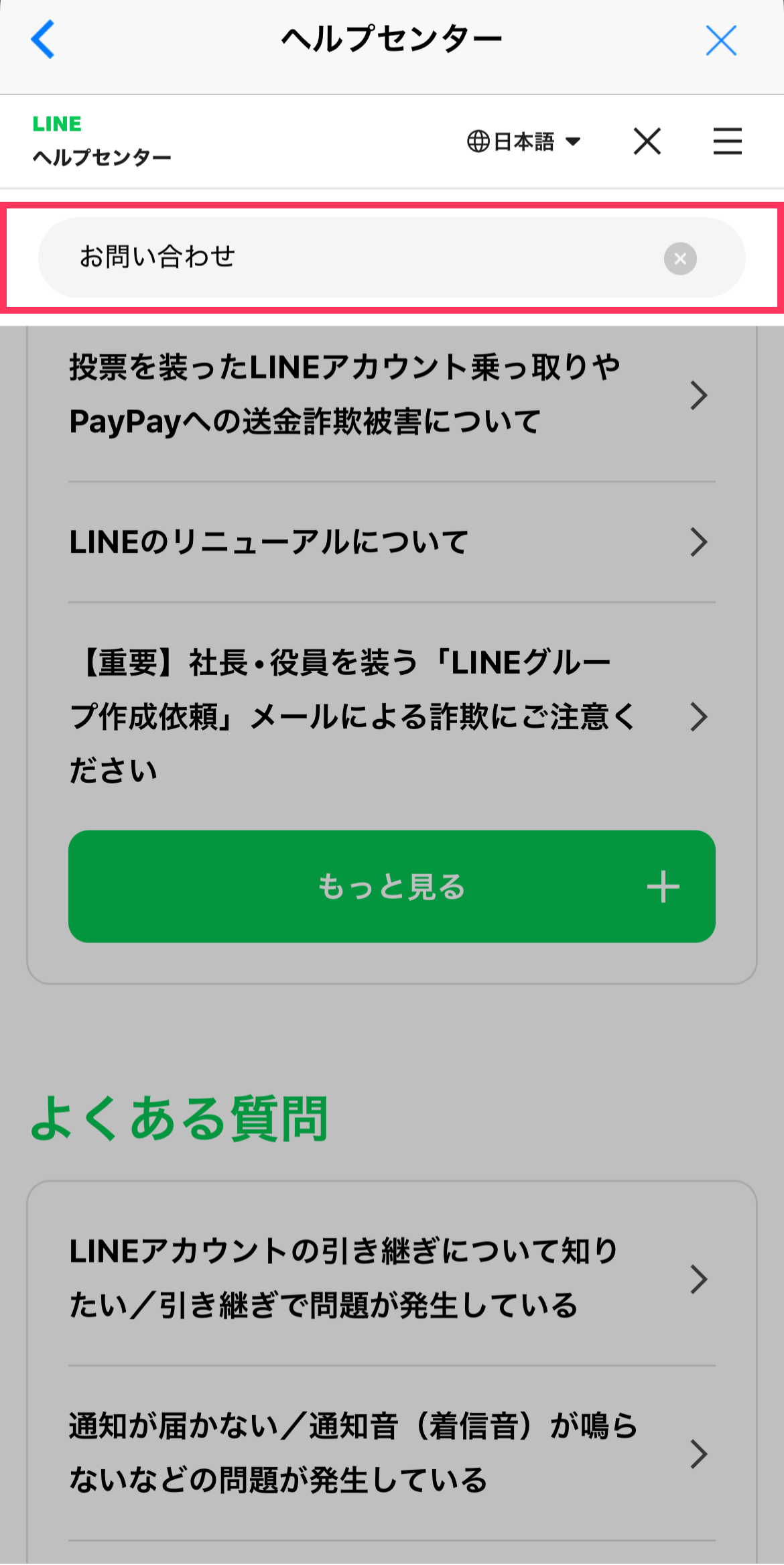
Task: Clear the search field text
Action: pos(680,258)
